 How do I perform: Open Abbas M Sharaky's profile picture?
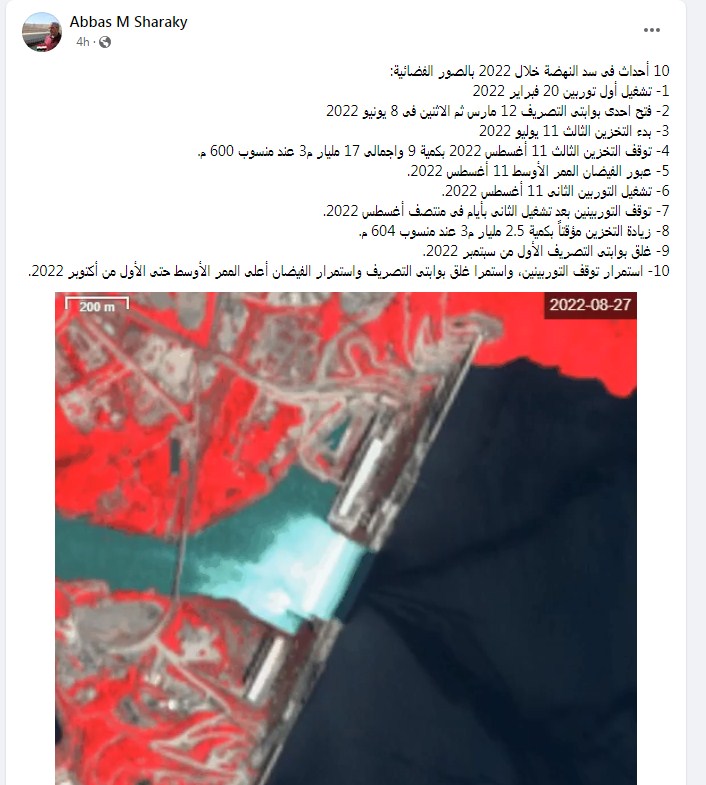point(42,32)
